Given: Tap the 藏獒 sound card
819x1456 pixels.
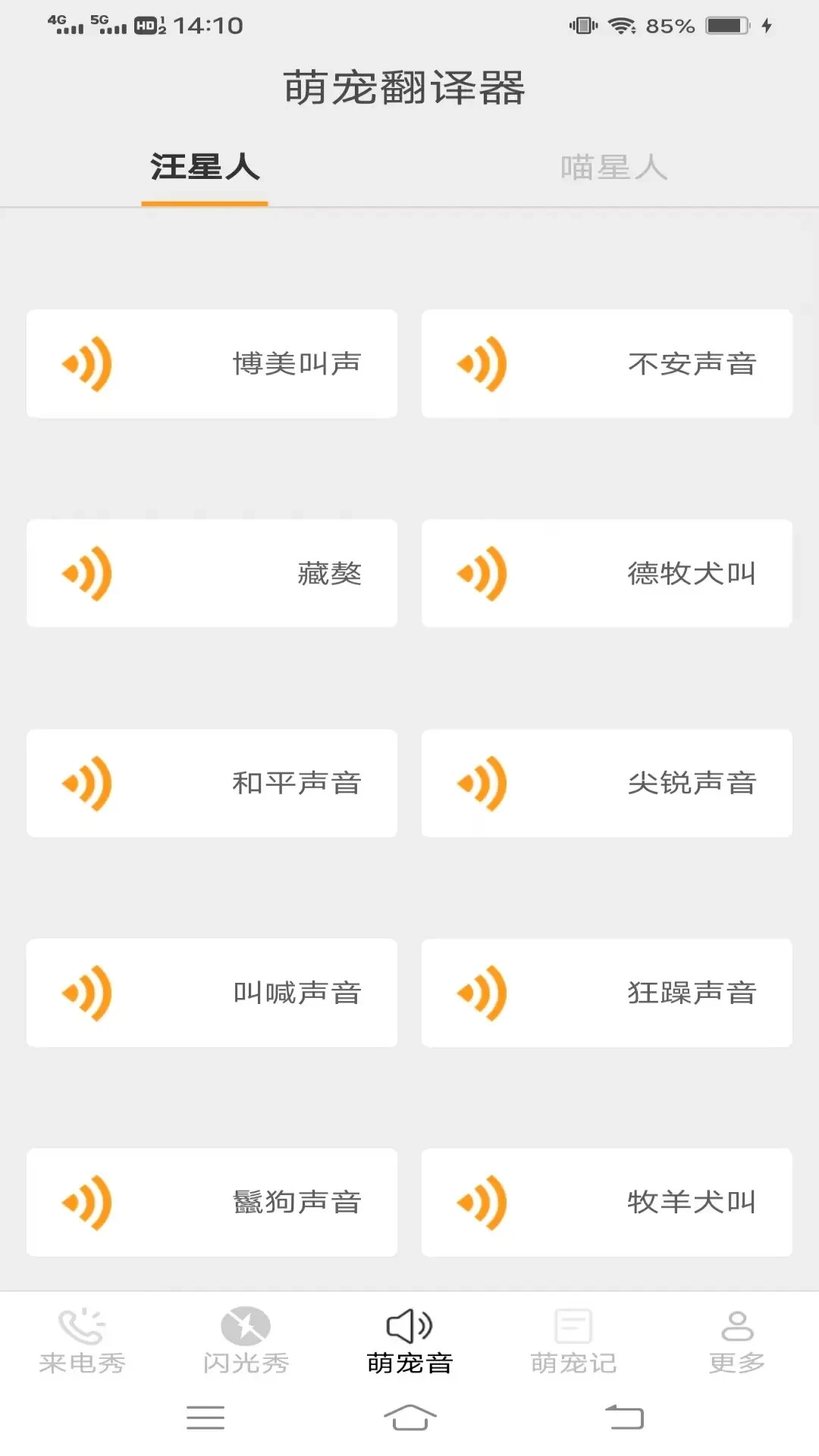Looking at the screenshot, I should tap(212, 573).
